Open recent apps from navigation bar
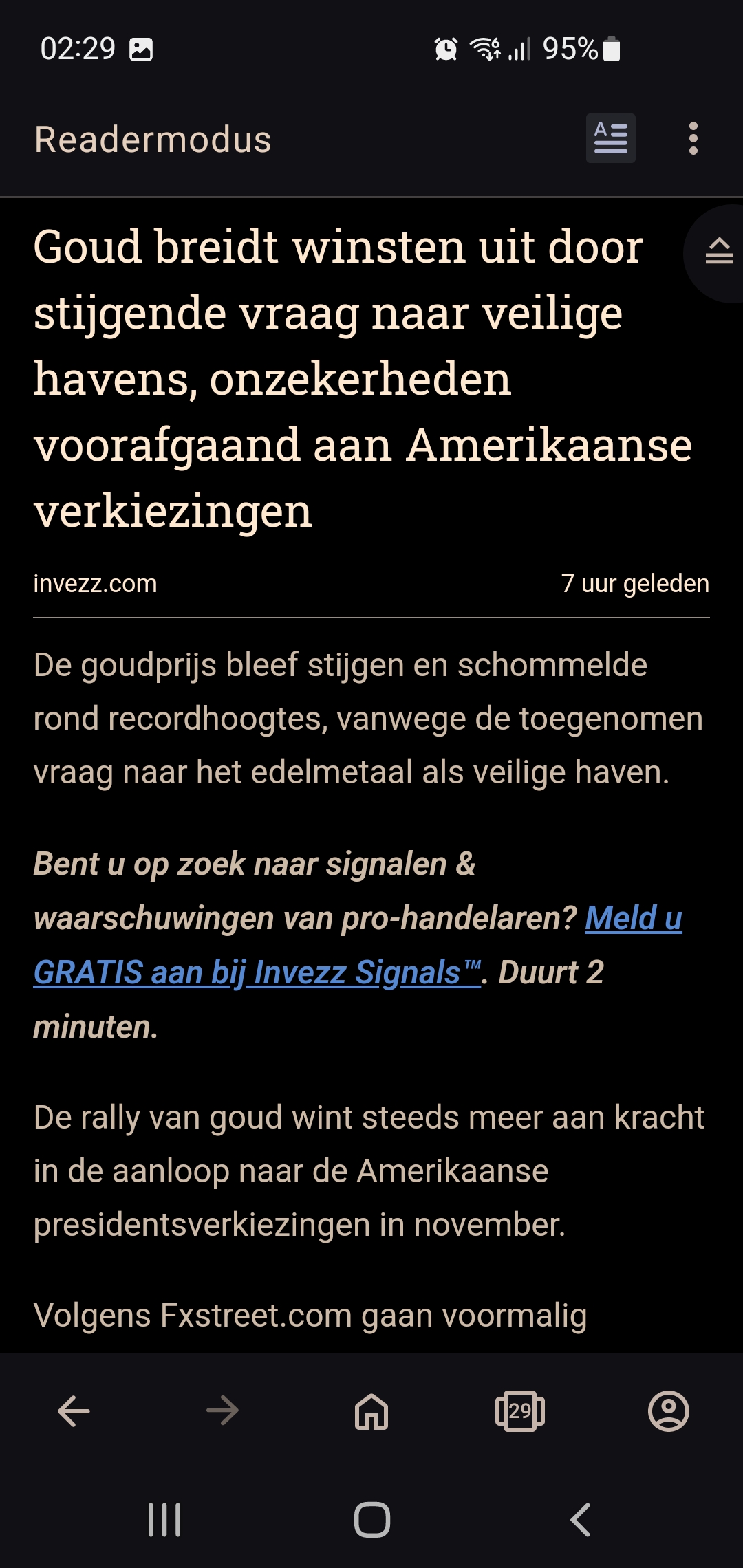 (x=164, y=1520)
